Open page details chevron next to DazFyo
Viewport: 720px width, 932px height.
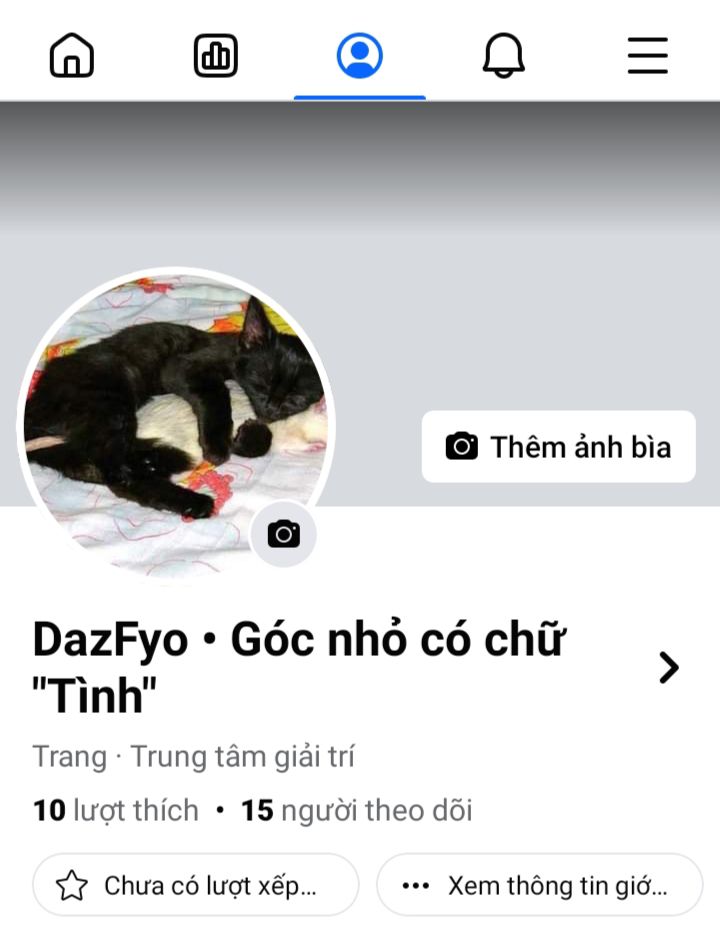pyautogui.click(x=669, y=667)
